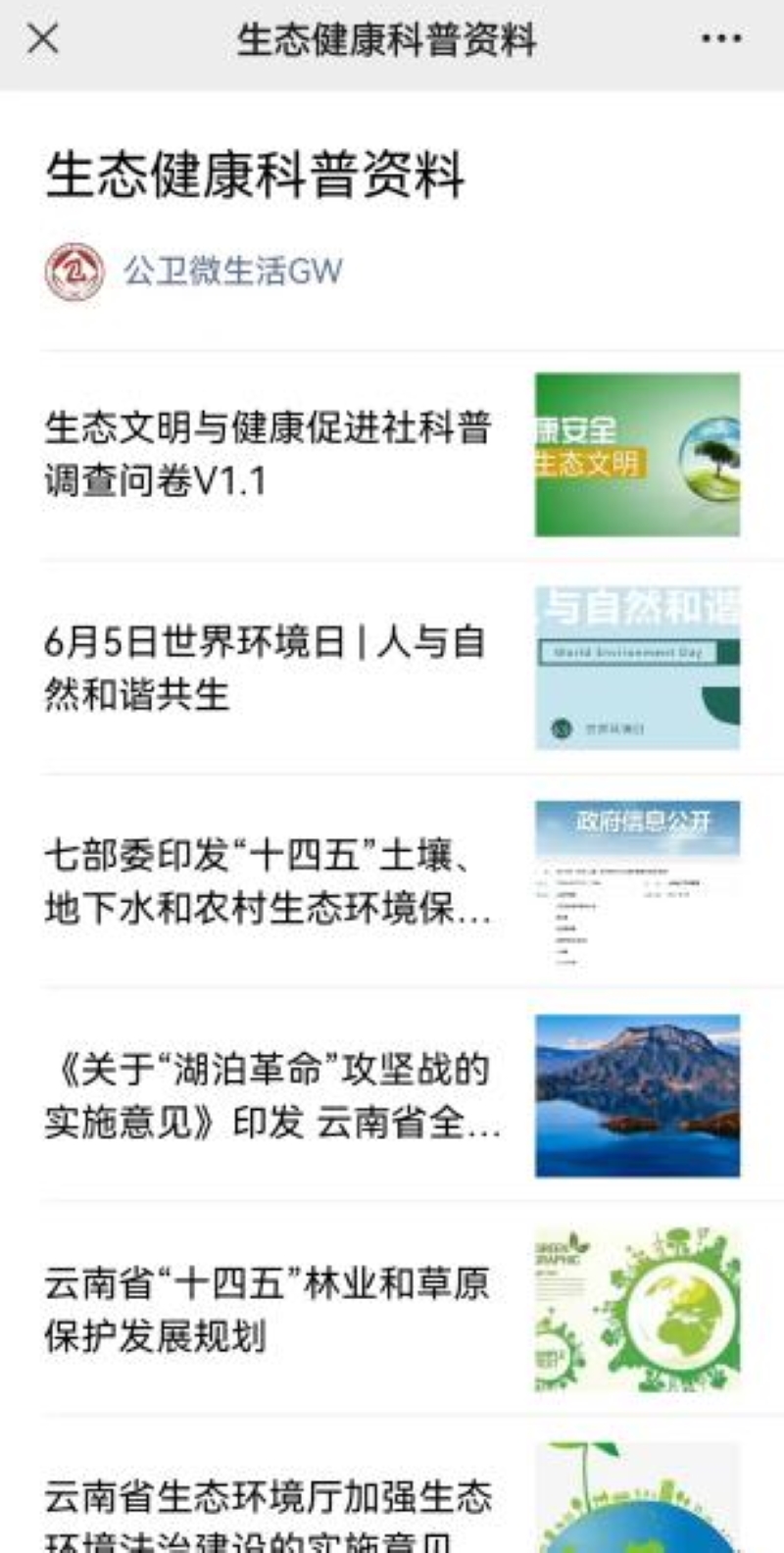Open 云南省"十四五"林业和草原保护发展规划 article
The height and width of the screenshot is (1553, 784).
click(267, 1309)
